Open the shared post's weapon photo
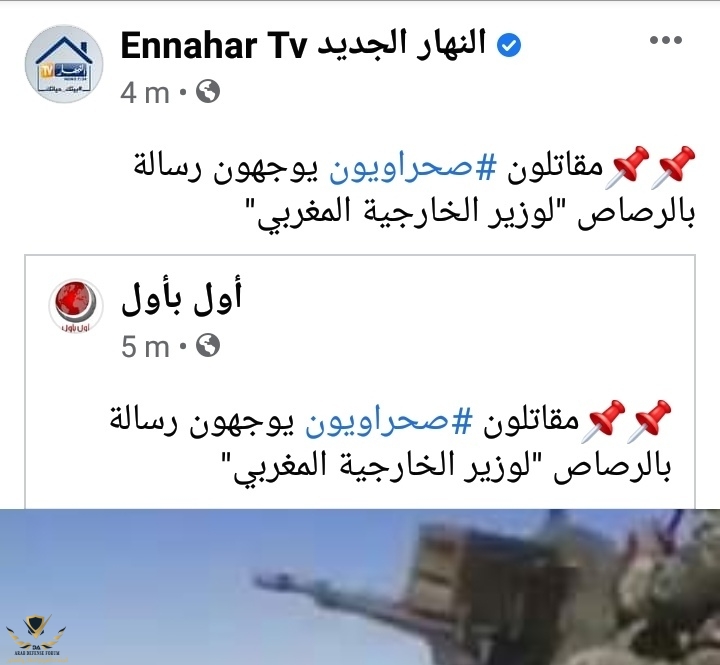The image size is (720, 665). pyautogui.click(x=360, y=585)
